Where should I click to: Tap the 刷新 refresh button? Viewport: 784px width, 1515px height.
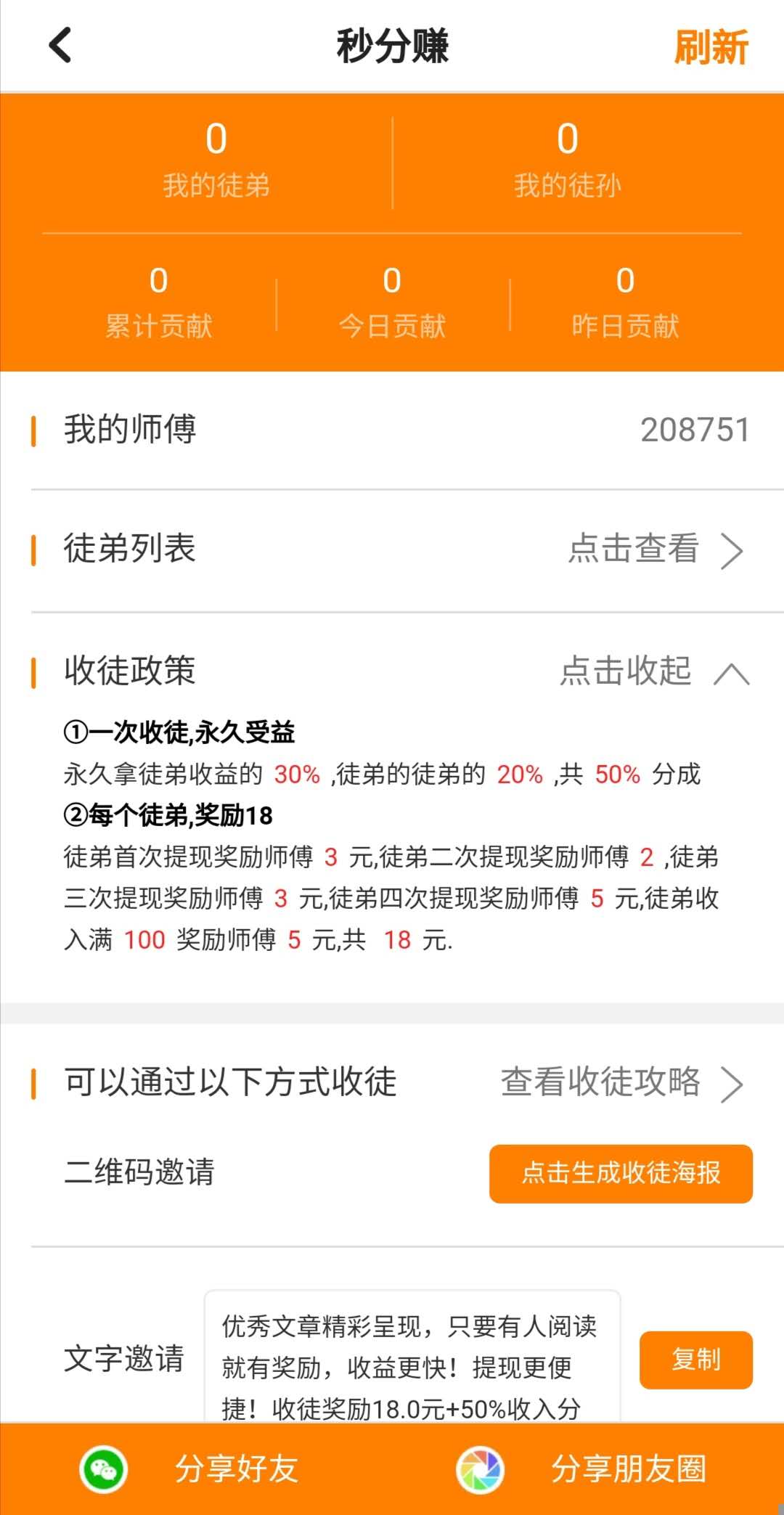click(711, 47)
